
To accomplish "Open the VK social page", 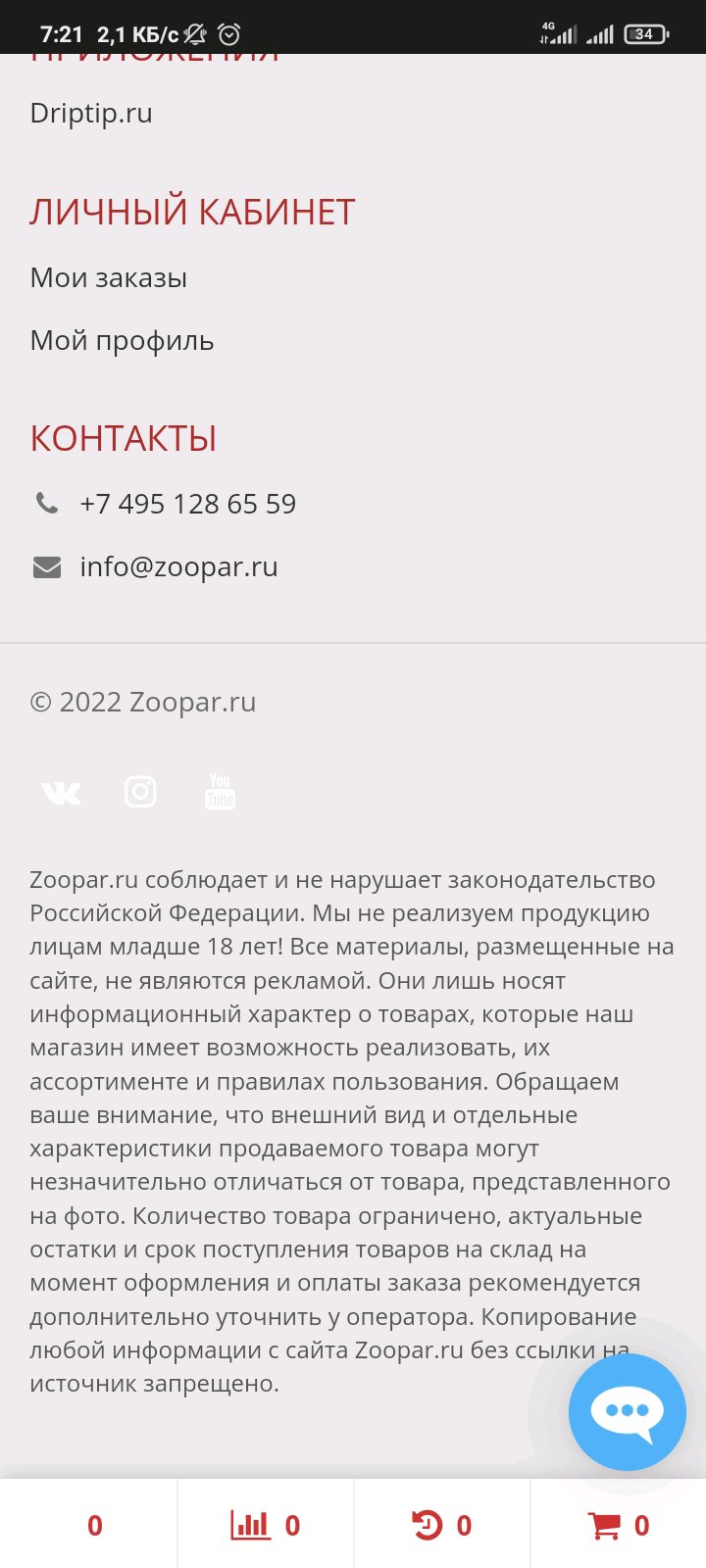I will pos(61,792).
